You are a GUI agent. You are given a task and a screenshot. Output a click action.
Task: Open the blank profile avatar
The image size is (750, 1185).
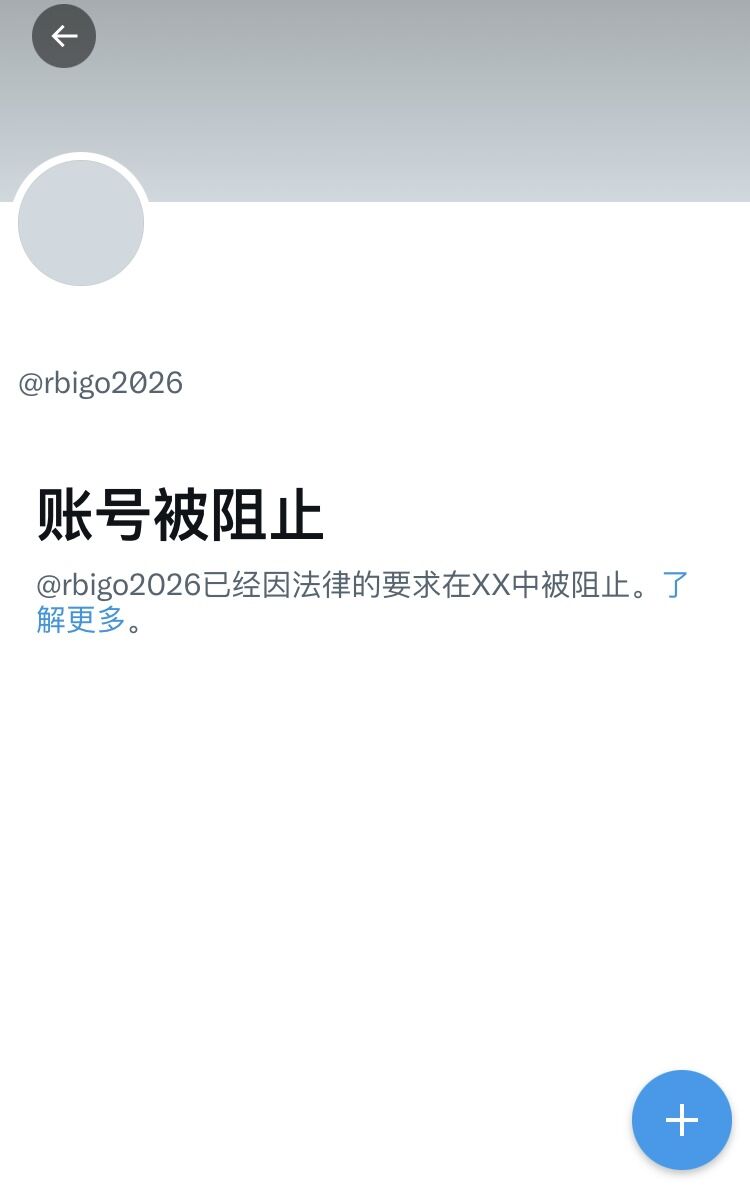81,223
